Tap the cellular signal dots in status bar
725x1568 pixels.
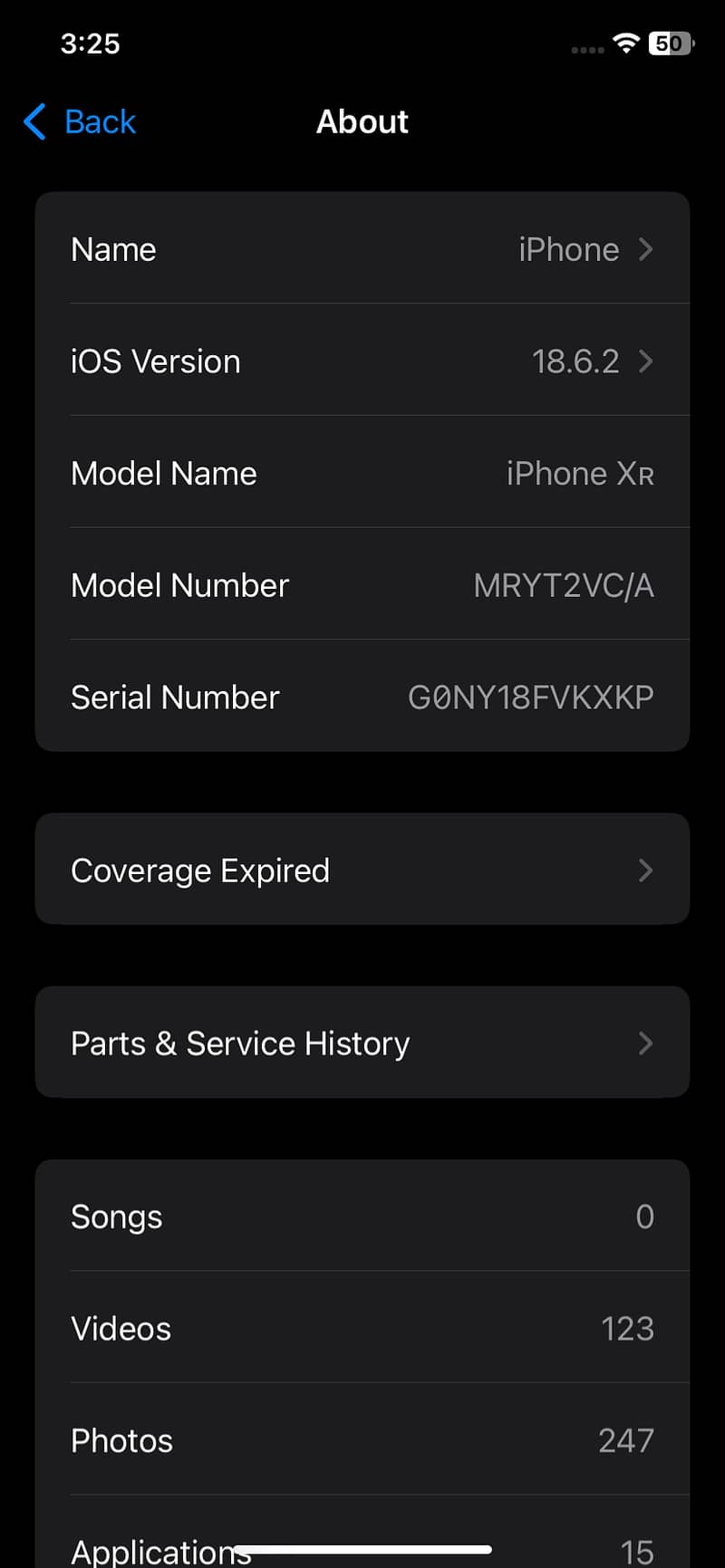tap(585, 50)
